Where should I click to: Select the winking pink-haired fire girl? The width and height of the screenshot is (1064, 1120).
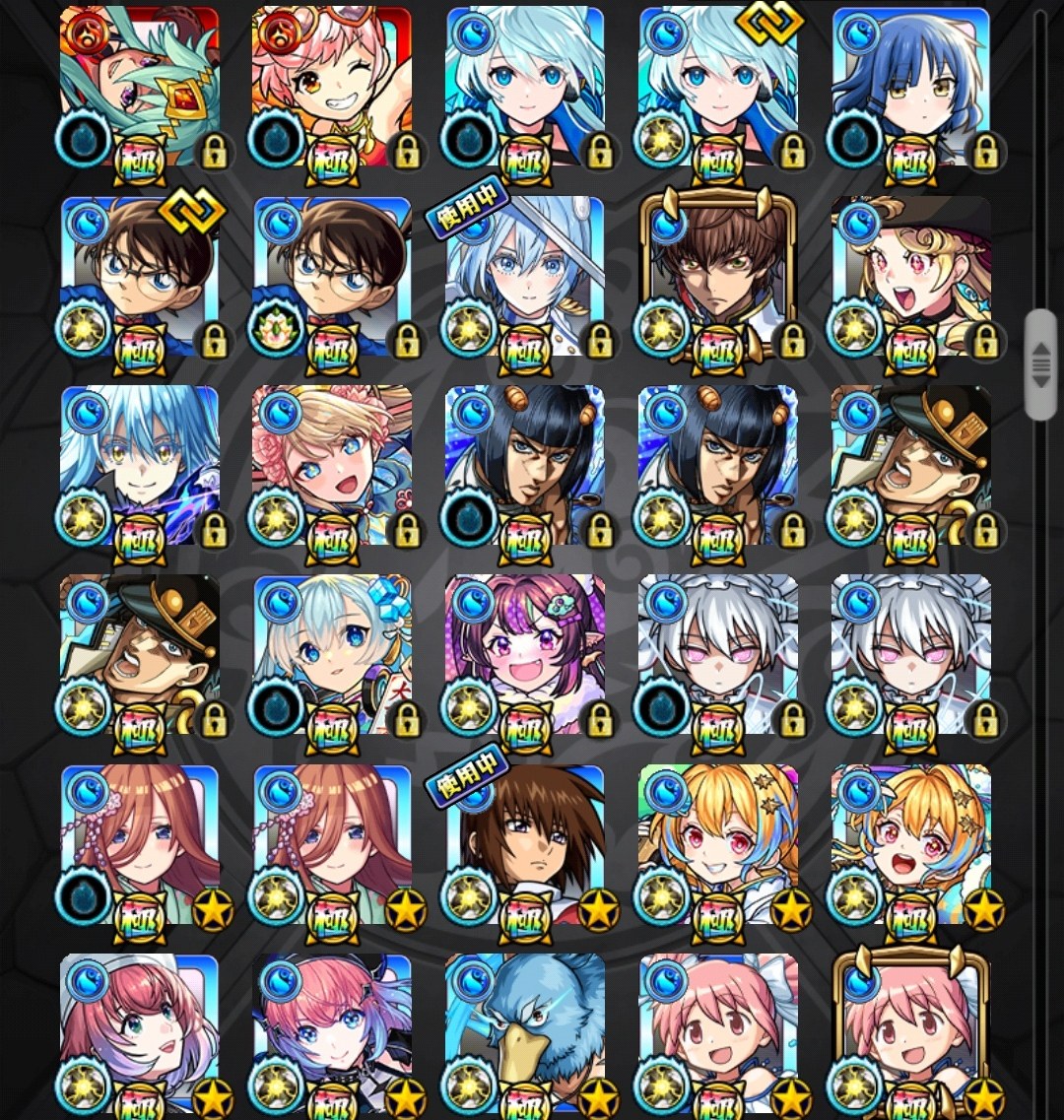[x=332, y=89]
